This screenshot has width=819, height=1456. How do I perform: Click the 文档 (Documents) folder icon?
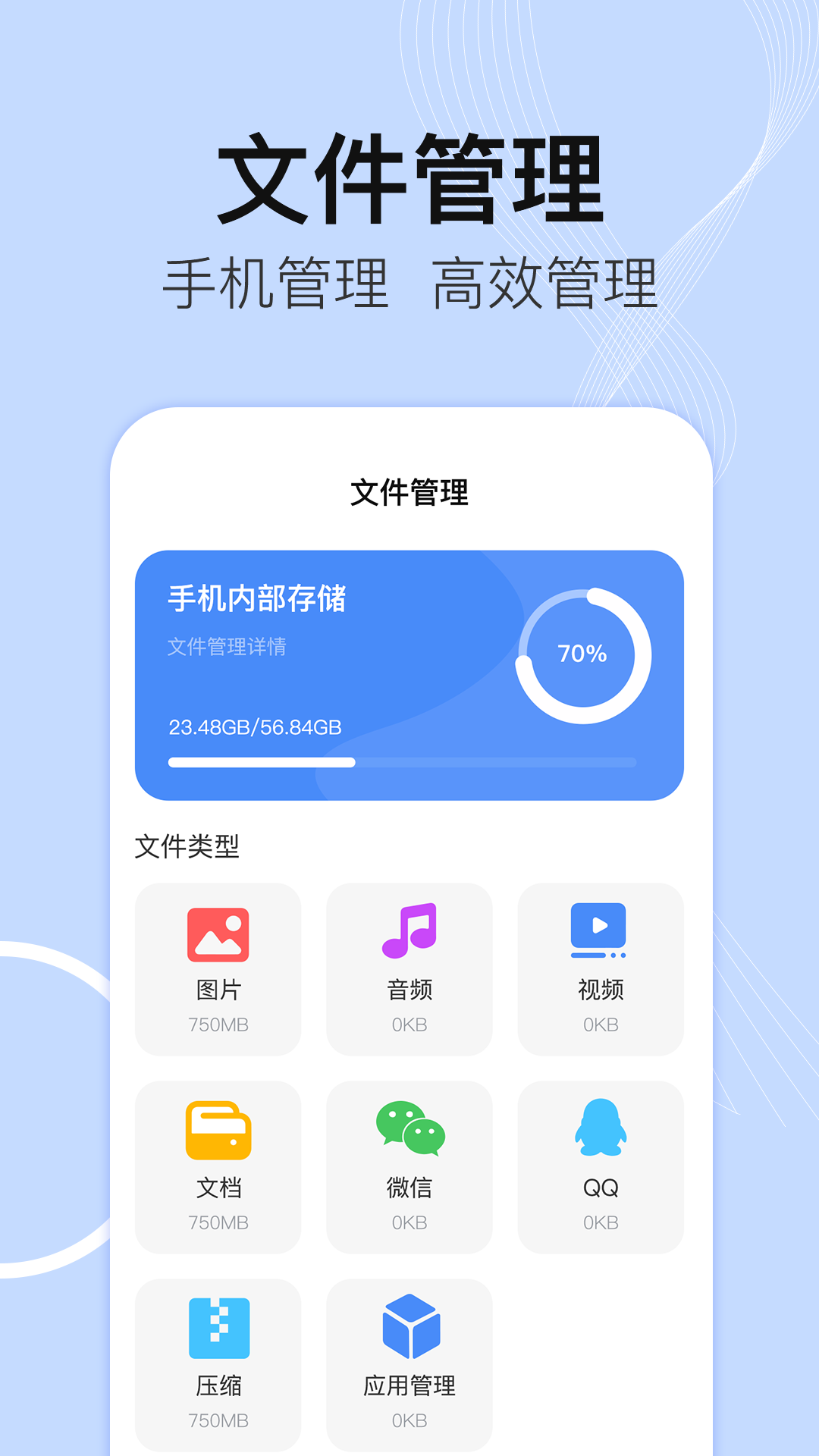(x=218, y=1130)
